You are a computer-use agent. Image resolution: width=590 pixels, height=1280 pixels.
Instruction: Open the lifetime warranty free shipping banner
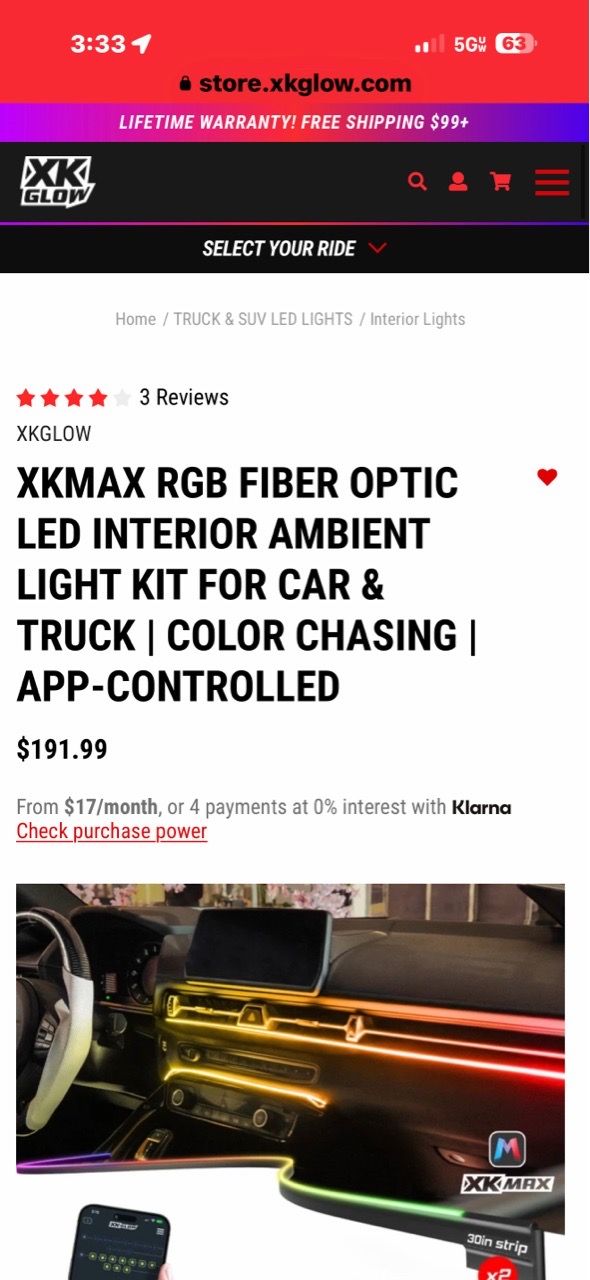[294, 122]
